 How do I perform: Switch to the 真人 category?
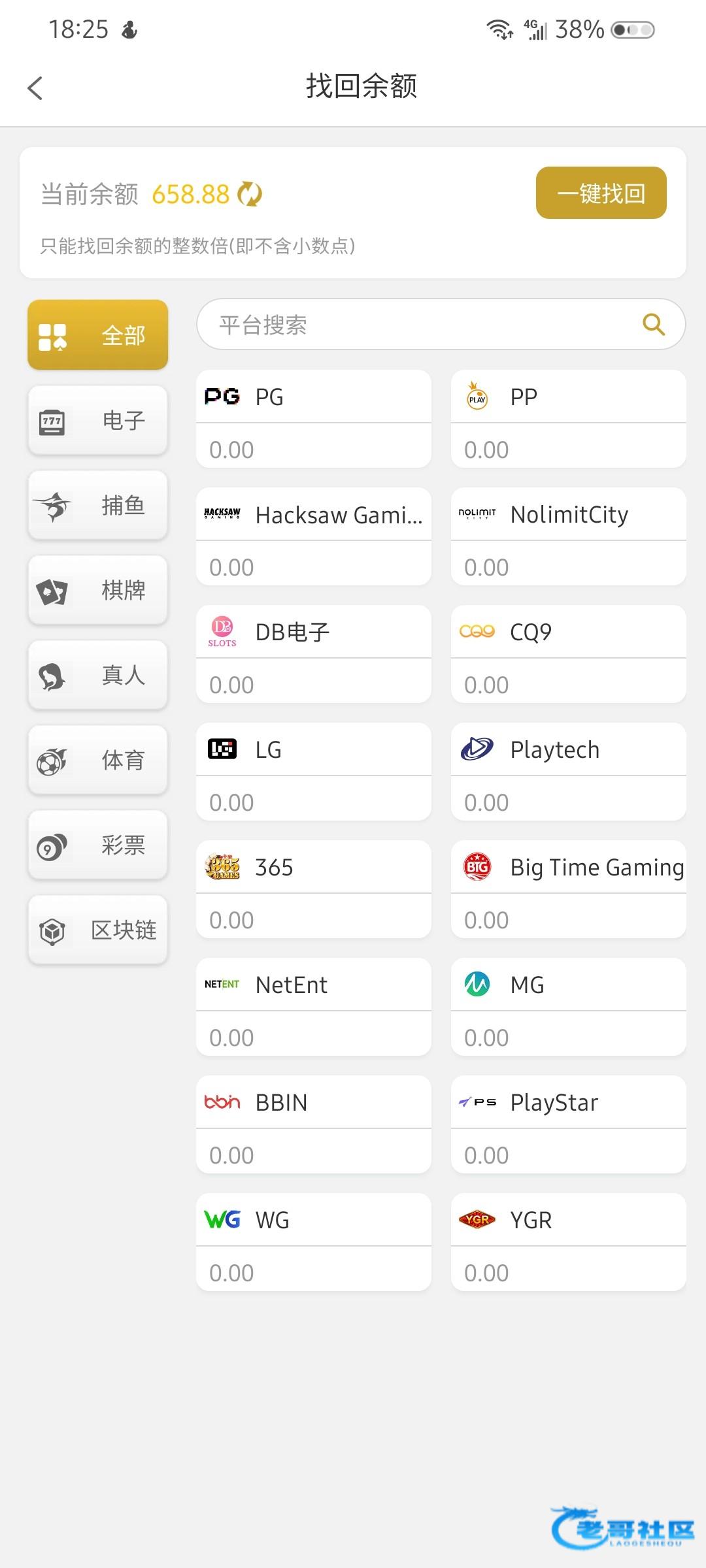click(x=98, y=675)
